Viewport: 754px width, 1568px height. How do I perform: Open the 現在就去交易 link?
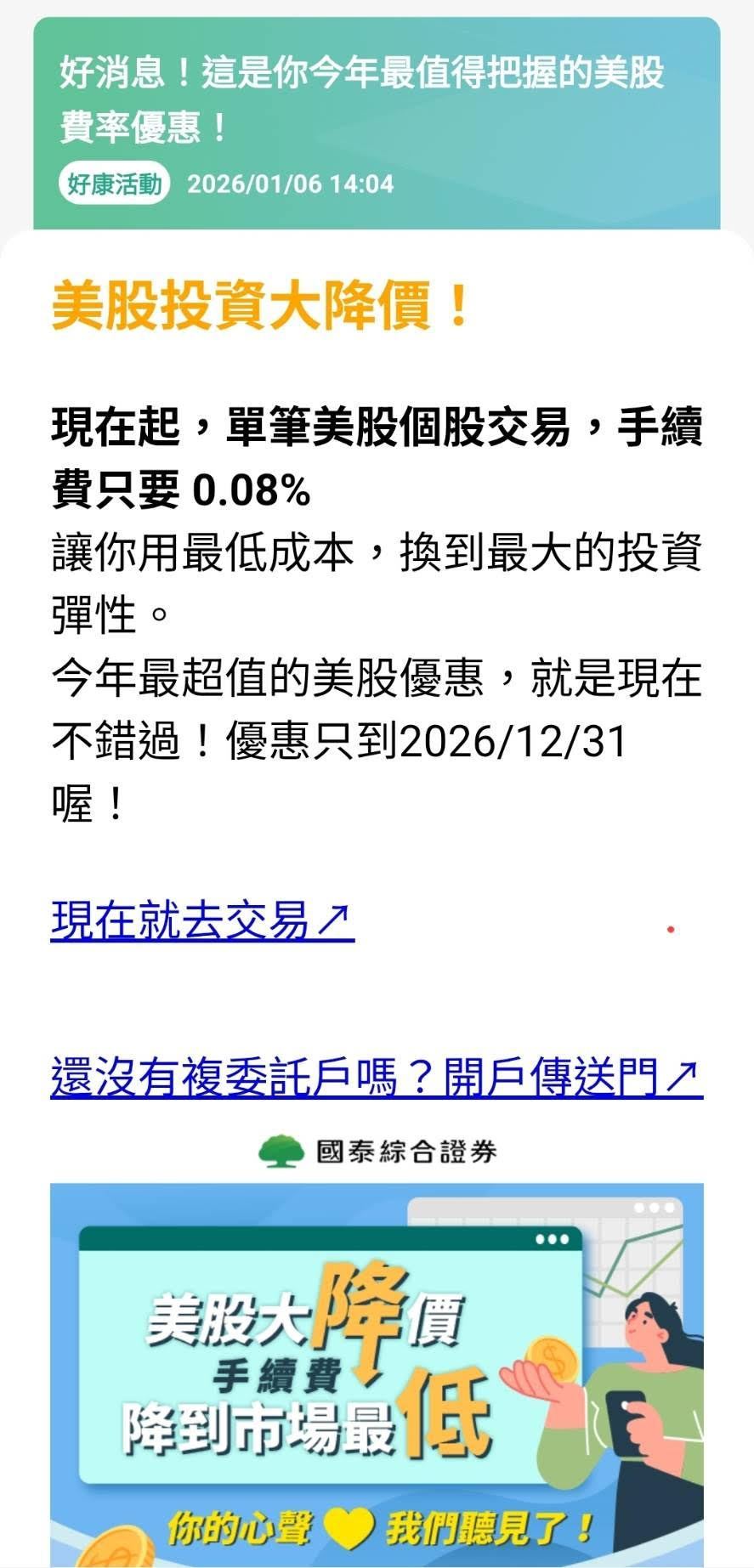coord(201,920)
